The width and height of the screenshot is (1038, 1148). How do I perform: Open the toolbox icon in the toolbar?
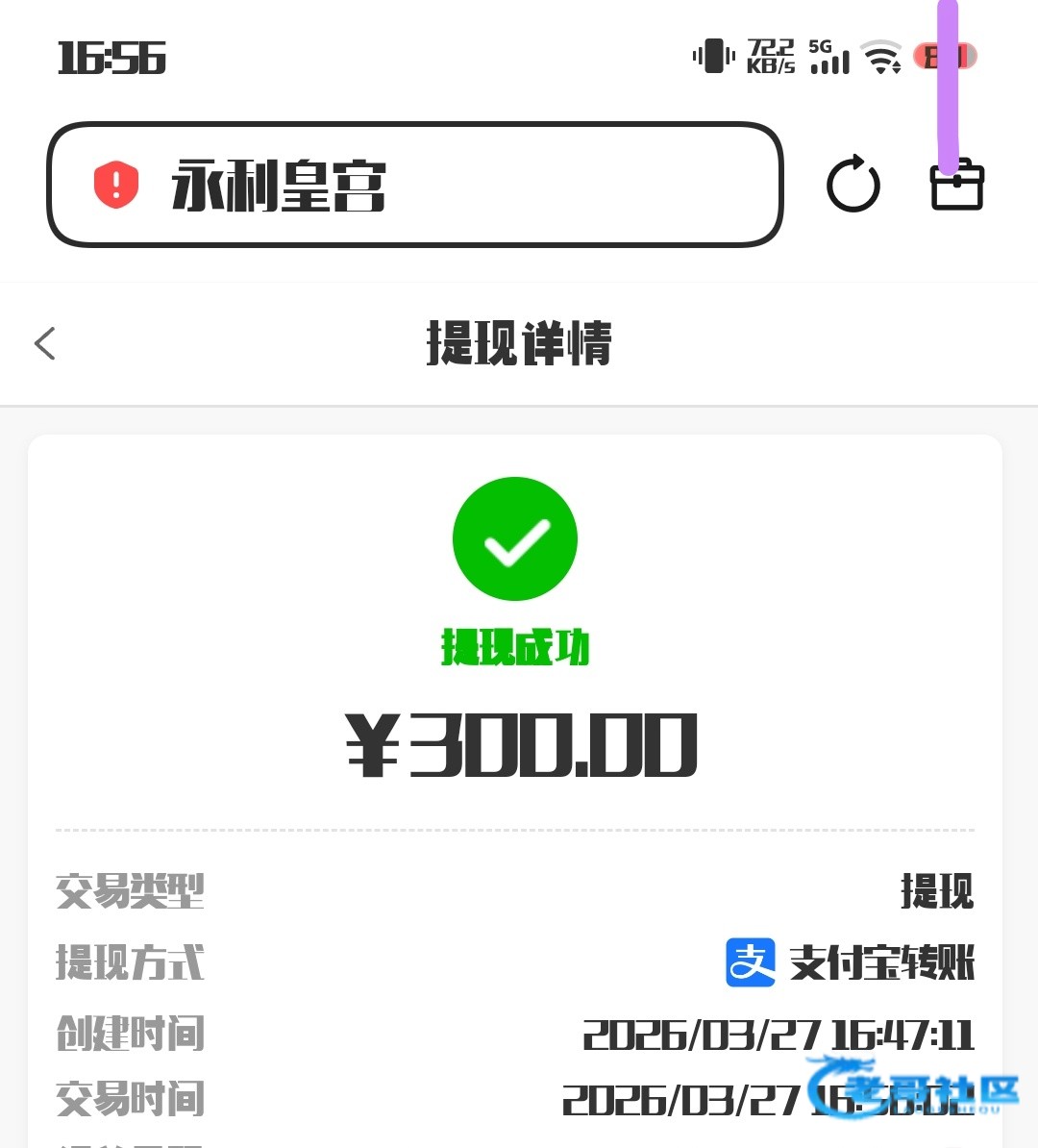[957, 186]
